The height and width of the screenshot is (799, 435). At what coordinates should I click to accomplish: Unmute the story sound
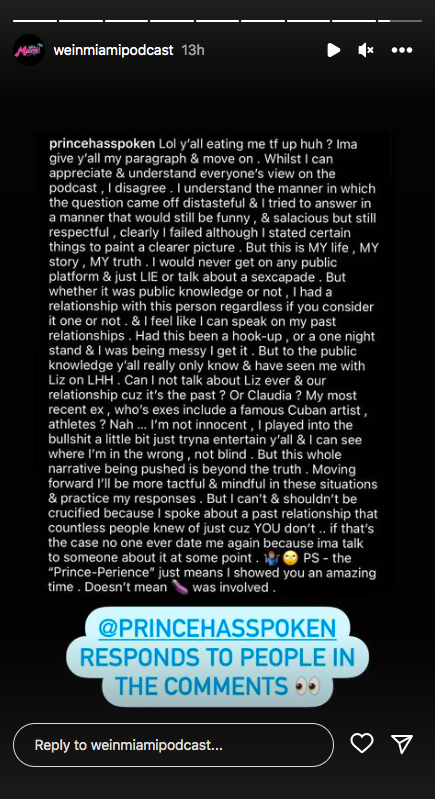pos(366,50)
